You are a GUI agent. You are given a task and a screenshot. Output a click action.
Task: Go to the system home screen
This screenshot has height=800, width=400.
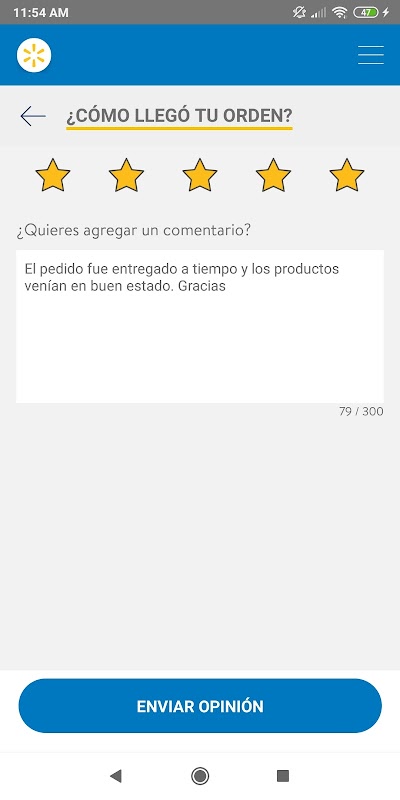click(x=200, y=776)
